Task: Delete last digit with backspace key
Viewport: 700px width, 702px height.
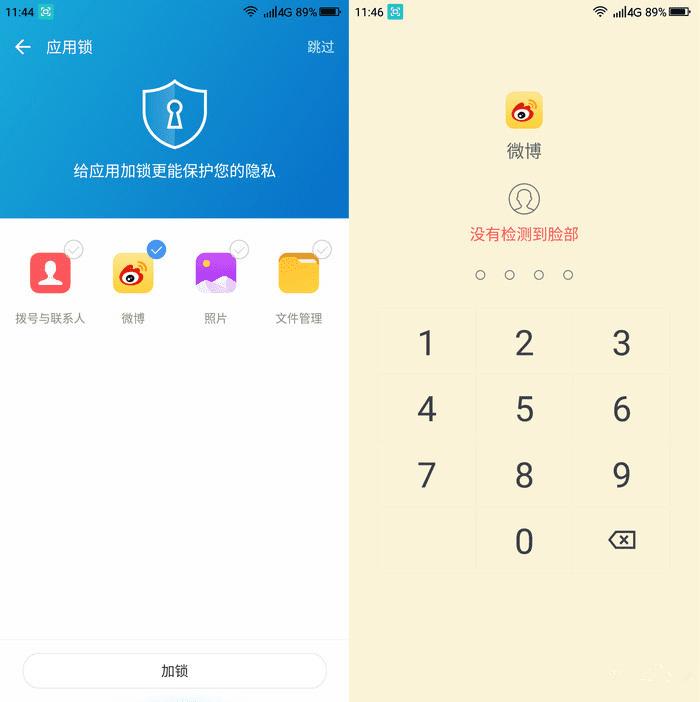Action: (621, 540)
